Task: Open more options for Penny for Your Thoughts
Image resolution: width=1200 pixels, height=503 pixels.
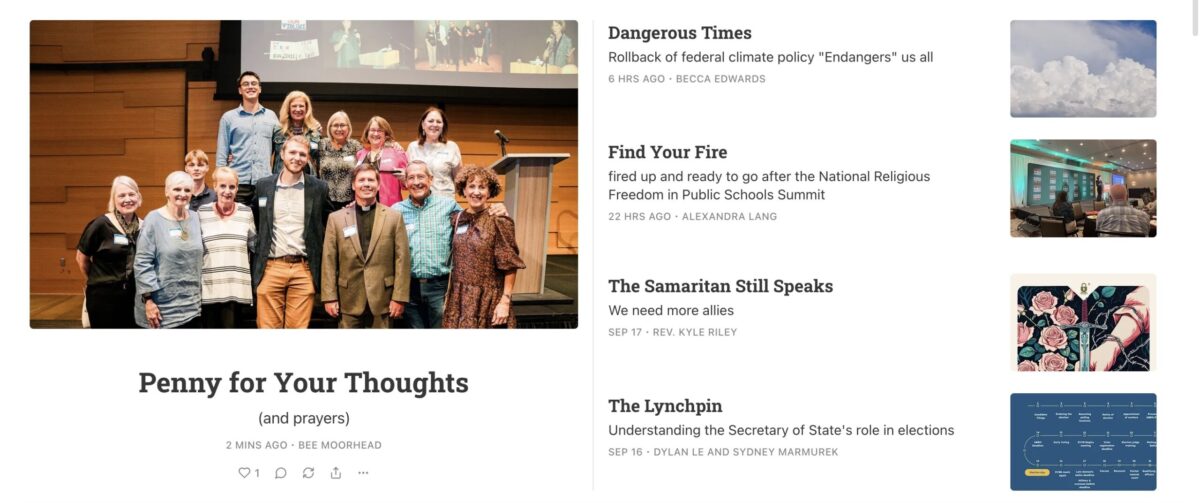Action: pos(363,473)
